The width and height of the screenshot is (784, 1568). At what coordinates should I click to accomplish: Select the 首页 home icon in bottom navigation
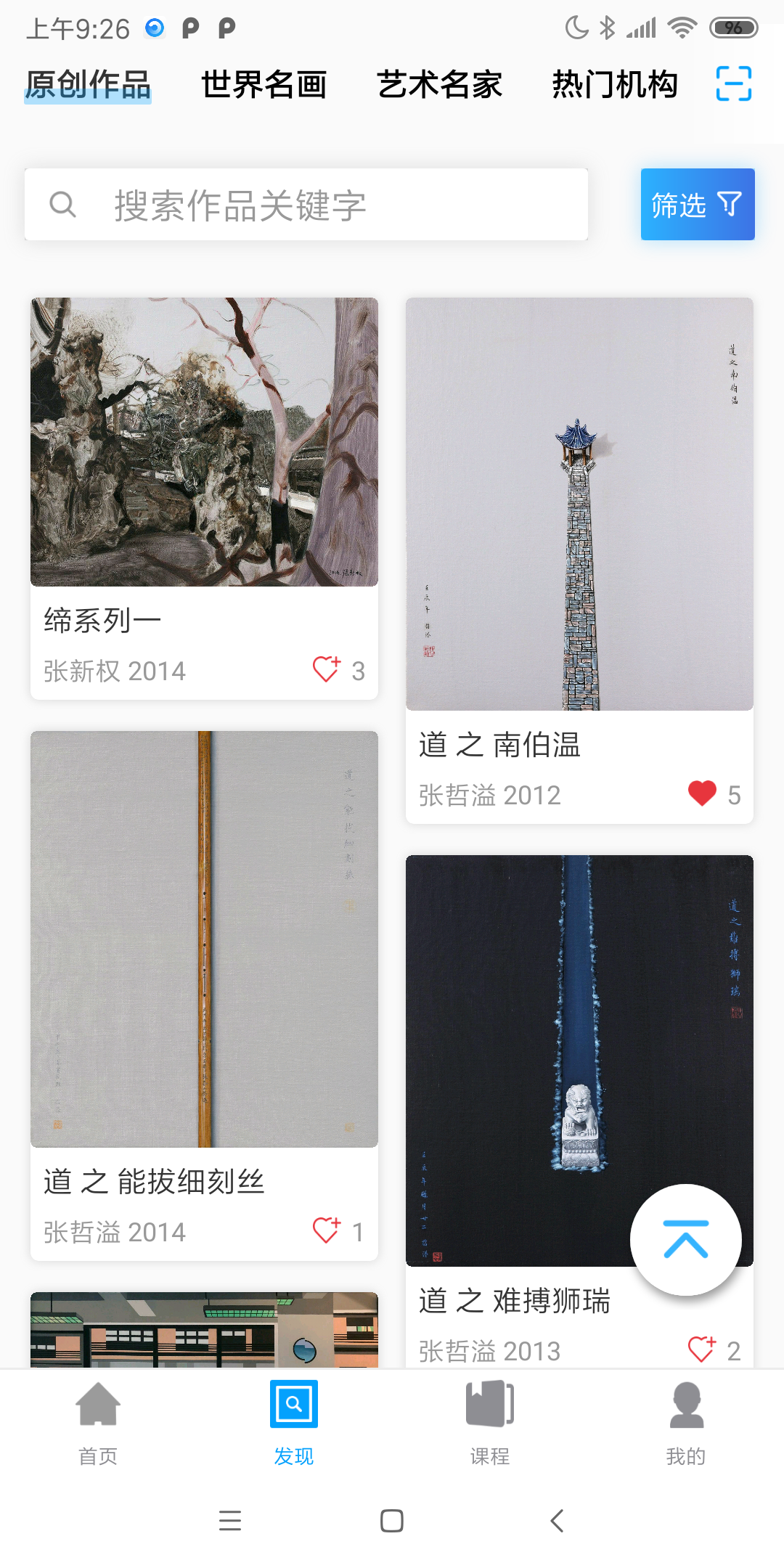[x=99, y=1405]
